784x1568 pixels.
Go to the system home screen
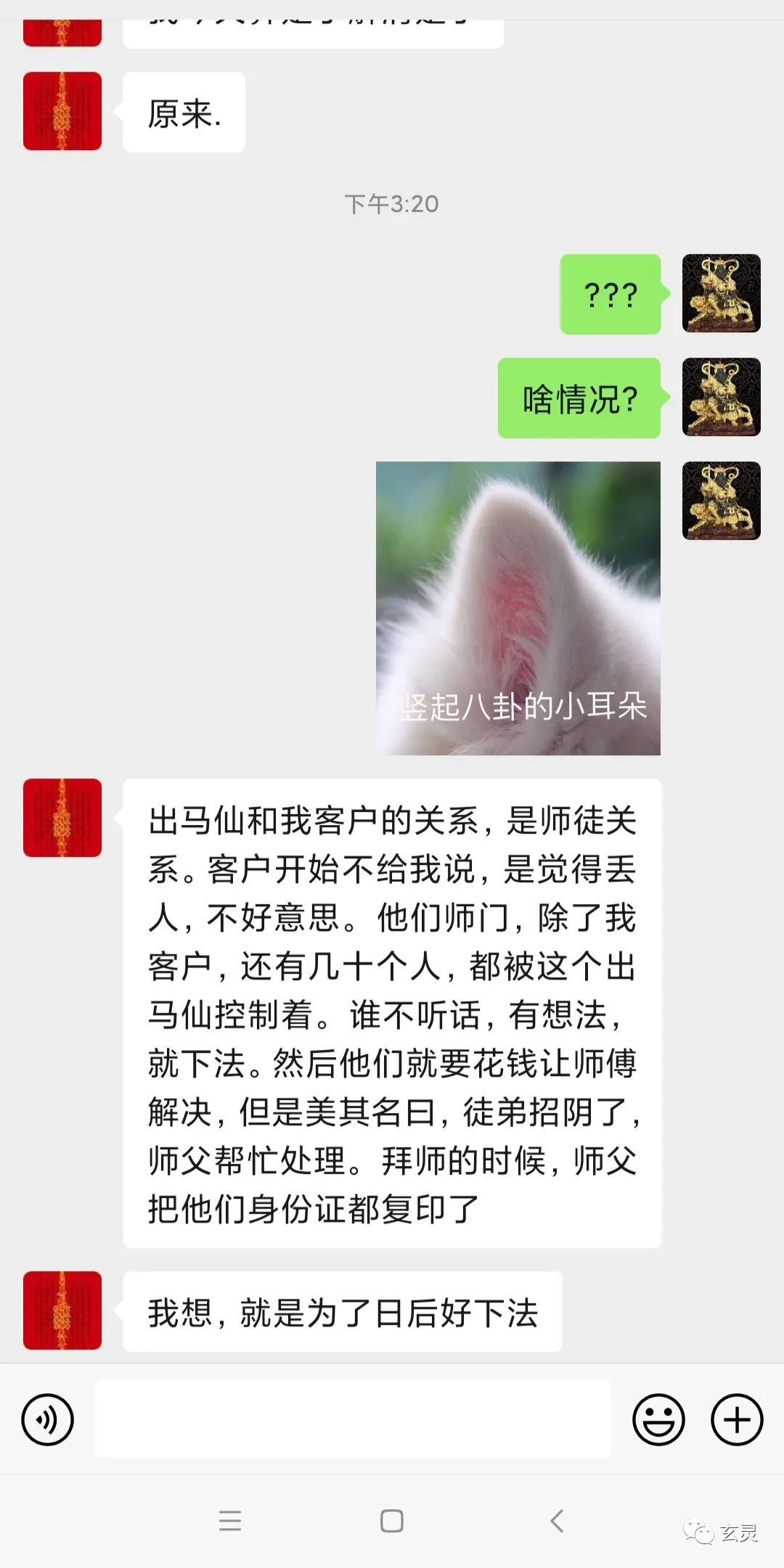pos(392,1521)
